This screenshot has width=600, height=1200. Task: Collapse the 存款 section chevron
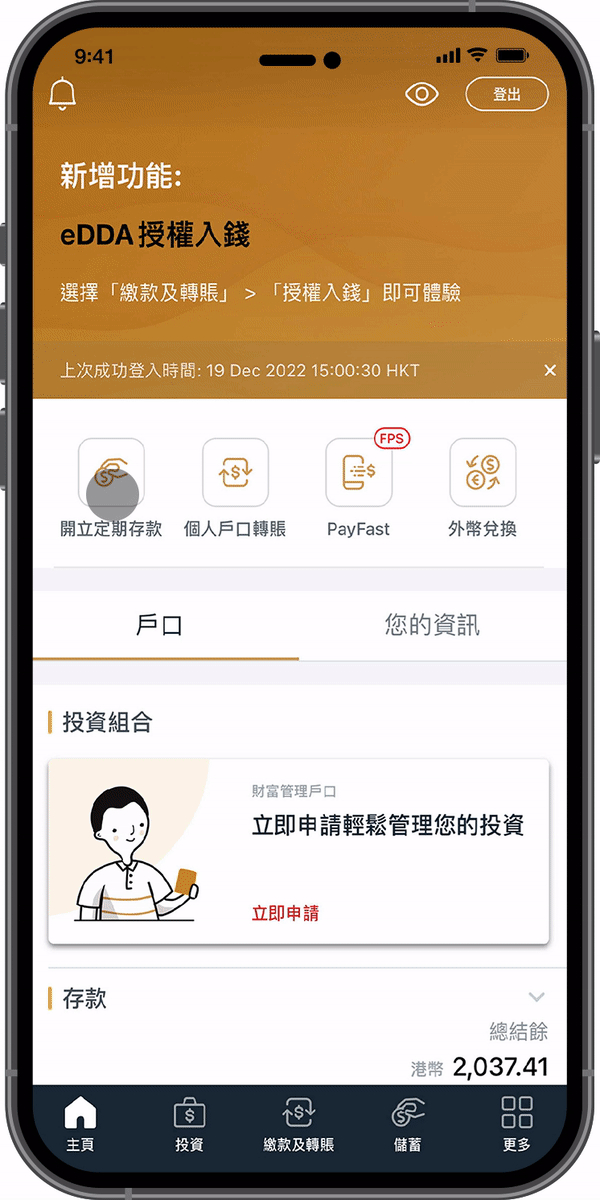(536, 997)
